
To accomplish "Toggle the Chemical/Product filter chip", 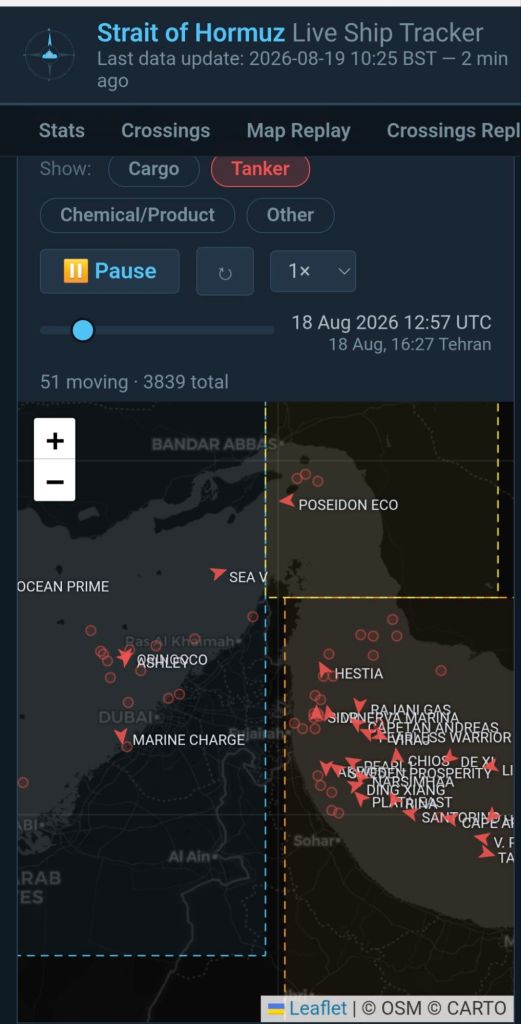I will (137, 215).
